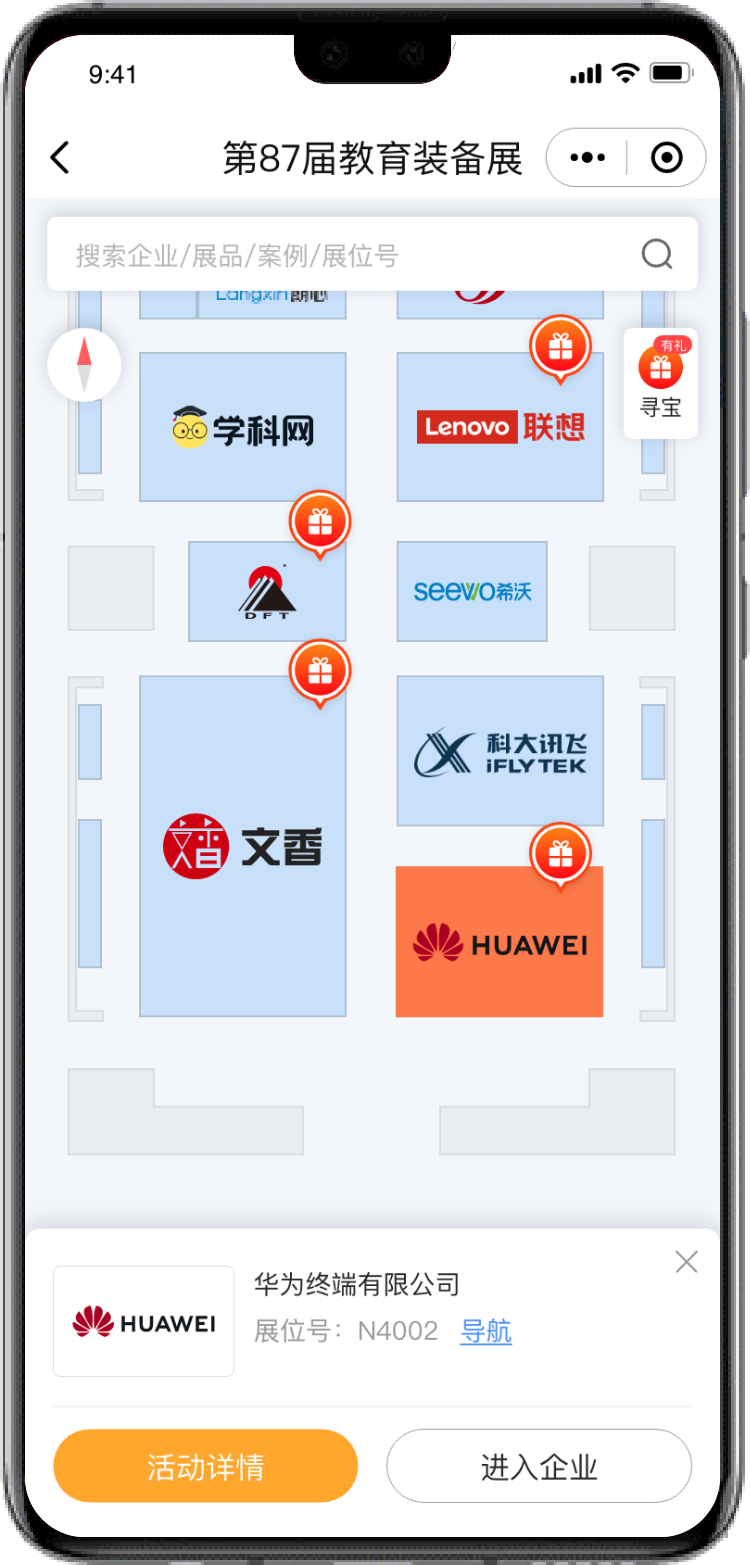Image resolution: width=750 pixels, height=1565 pixels.
Task: Open the 寻宝 treasure hunt button
Action: pos(660,383)
